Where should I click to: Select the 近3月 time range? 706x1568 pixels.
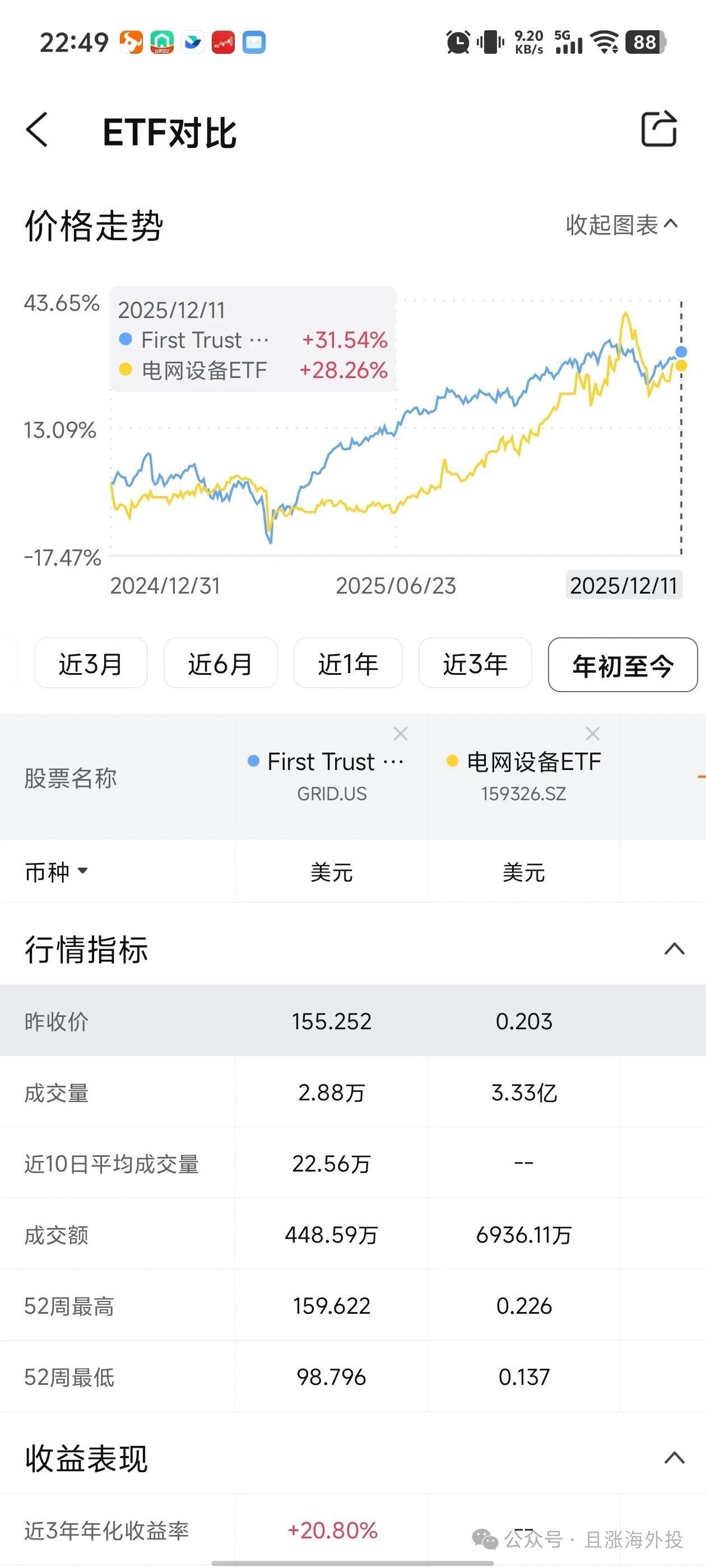pyautogui.click(x=91, y=664)
